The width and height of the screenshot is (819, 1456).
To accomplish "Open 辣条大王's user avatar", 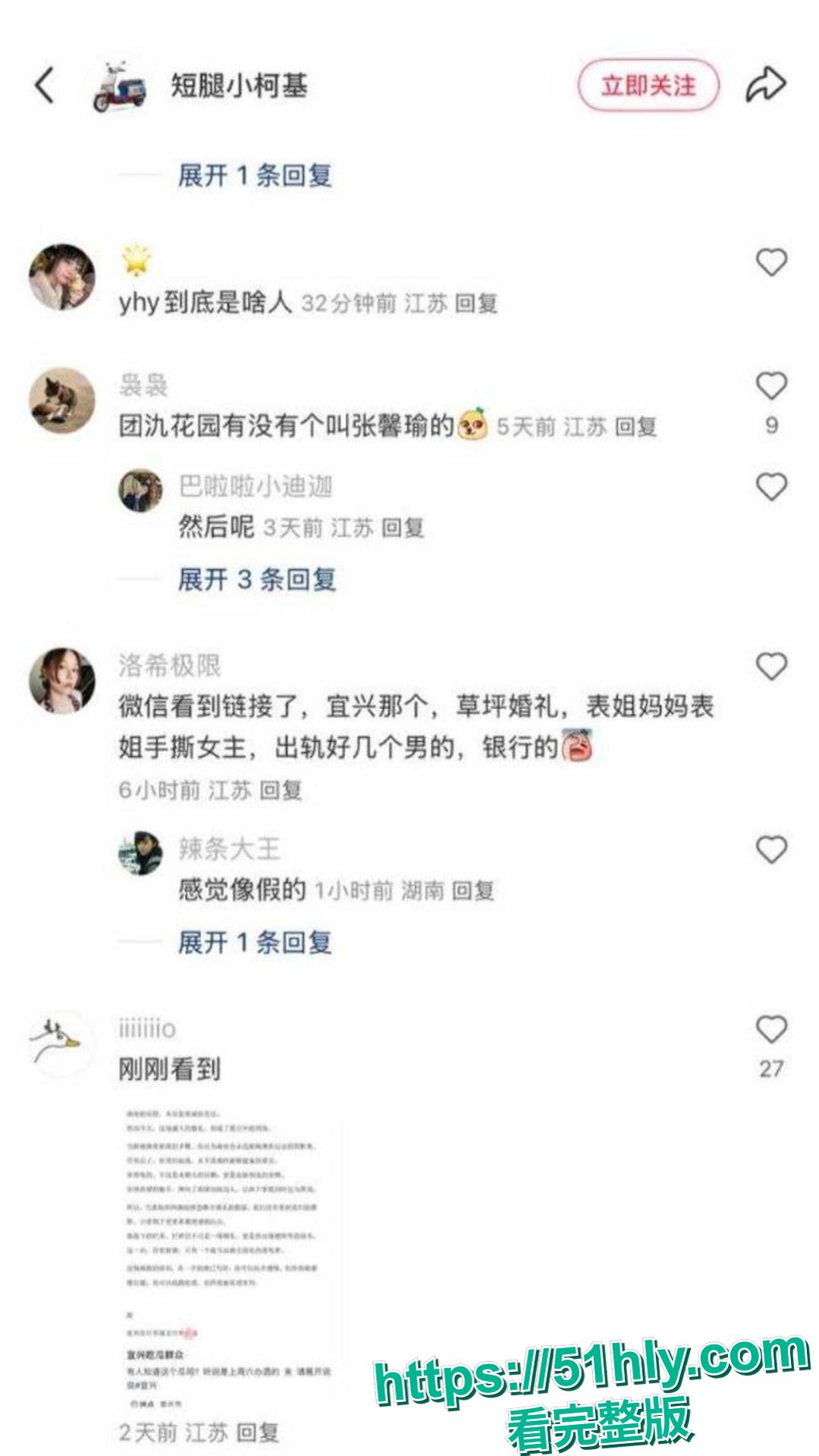I will point(140,853).
